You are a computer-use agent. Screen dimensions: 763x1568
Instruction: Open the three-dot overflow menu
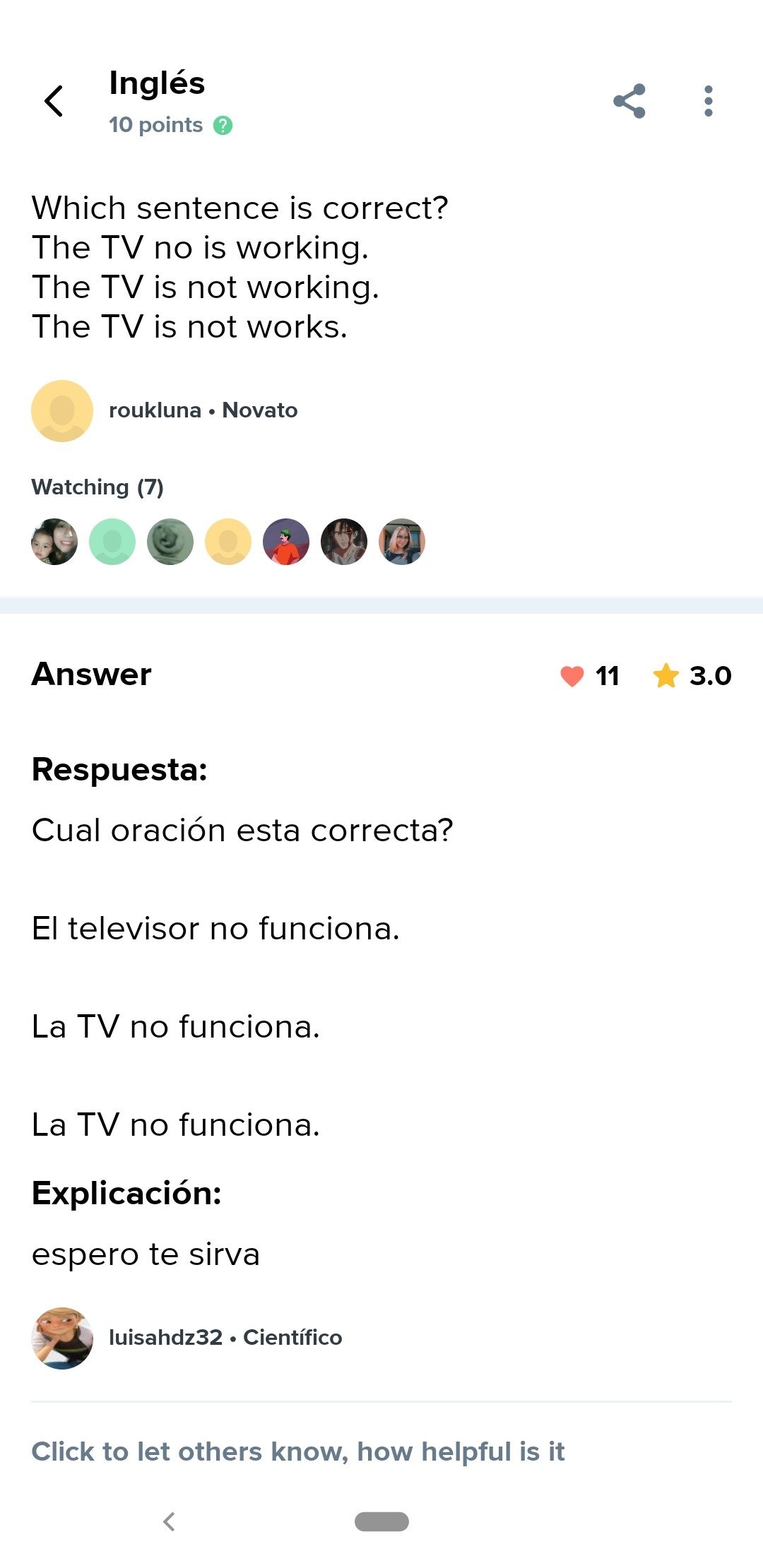click(708, 101)
